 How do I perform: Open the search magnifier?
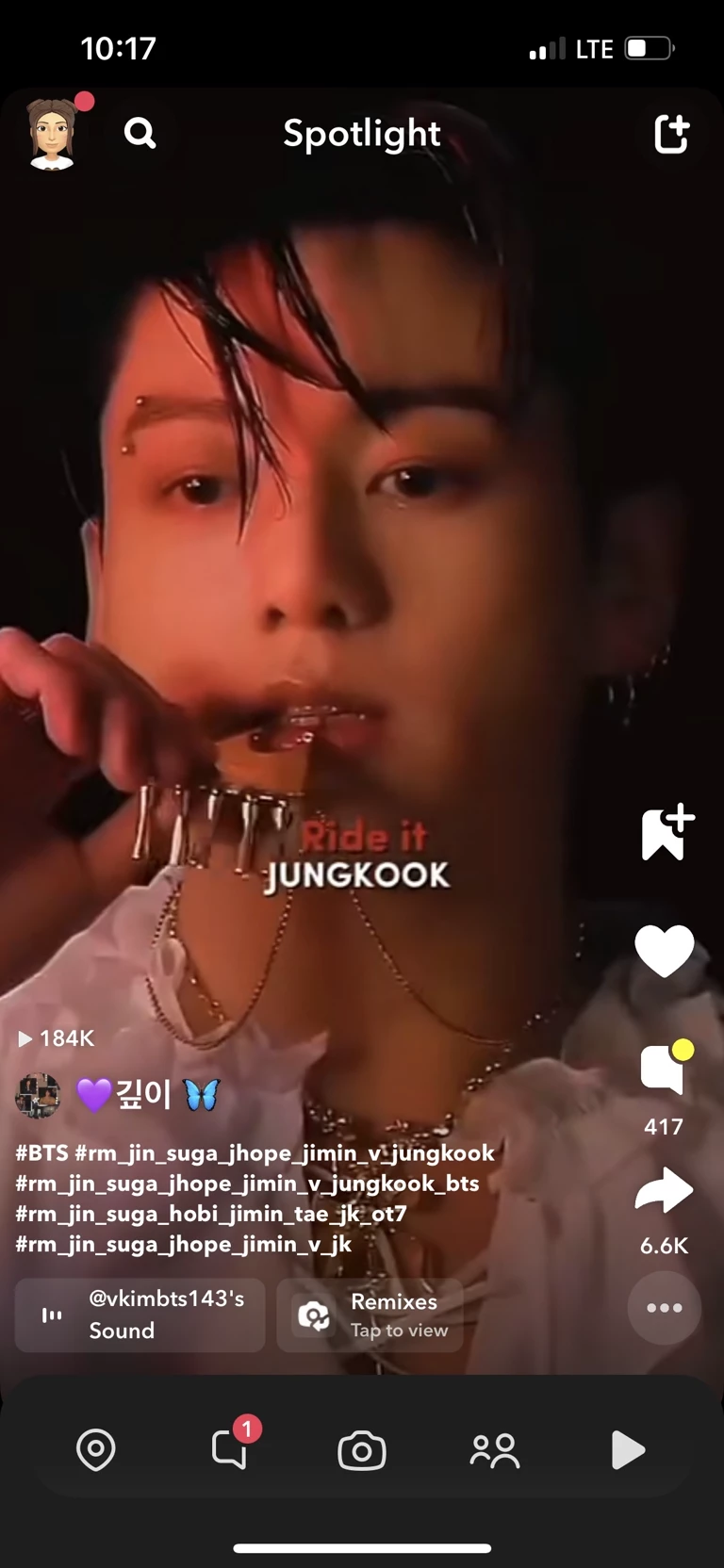pyautogui.click(x=140, y=133)
